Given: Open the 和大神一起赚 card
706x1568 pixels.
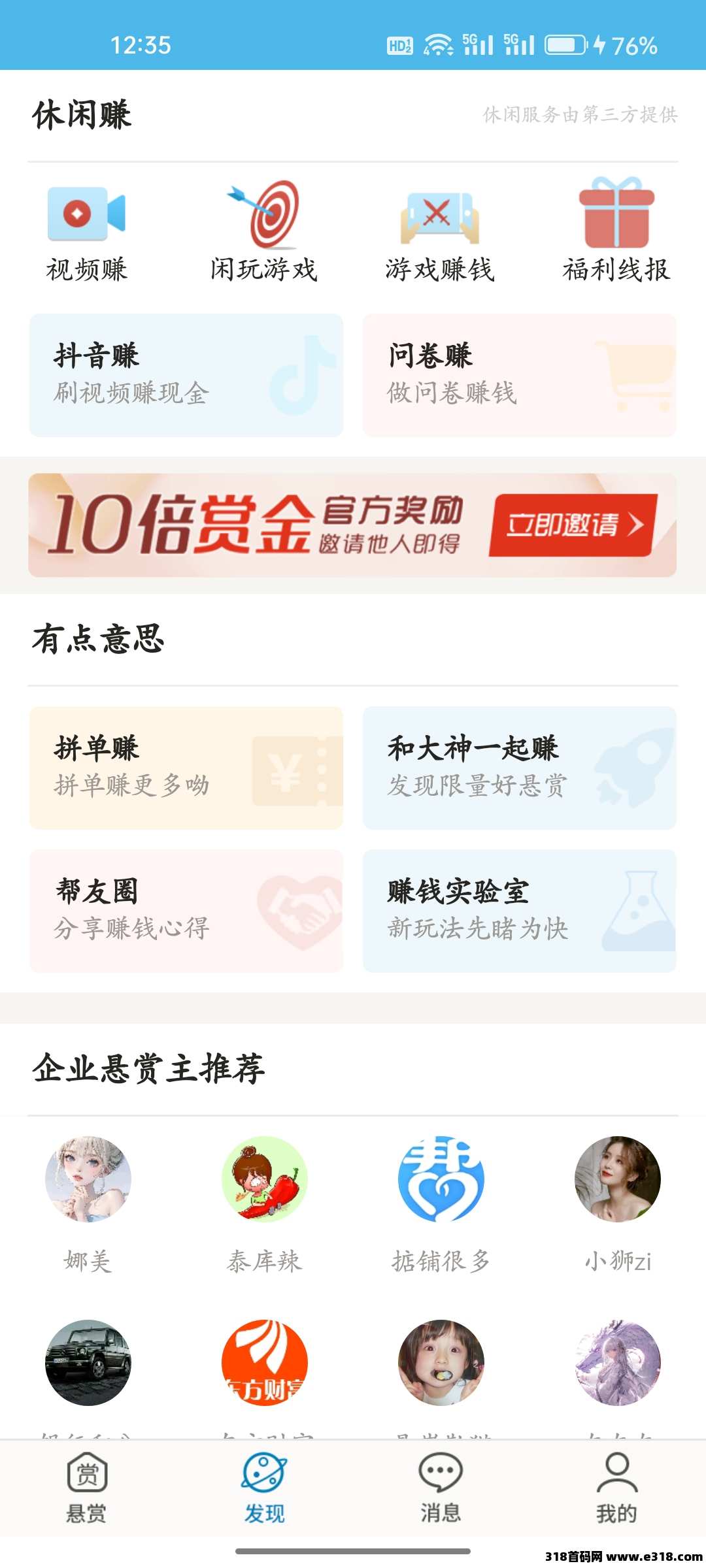Looking at the screenshot, I should coord(520,768).
